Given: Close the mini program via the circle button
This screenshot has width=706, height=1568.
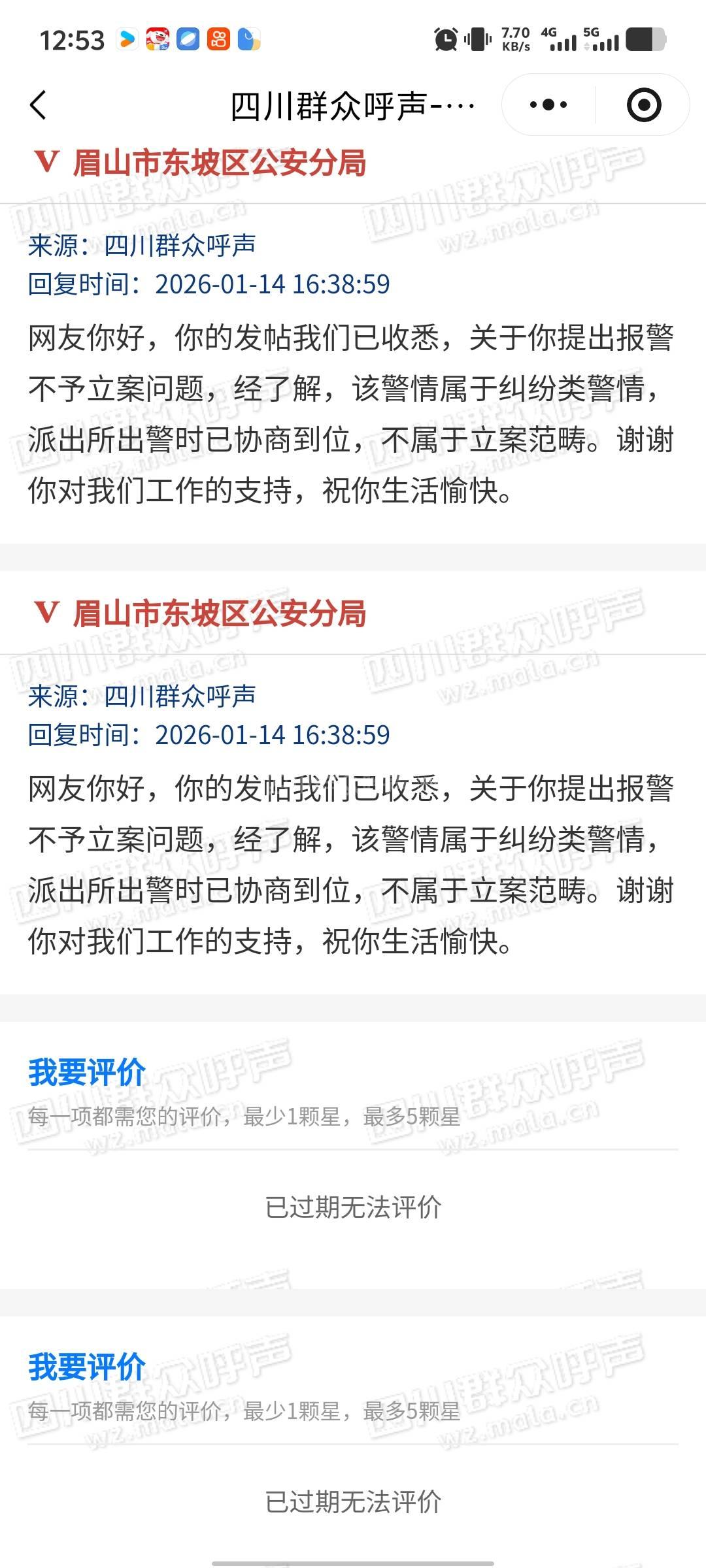Looking at the screenshot, I should (x=643, y=105).
